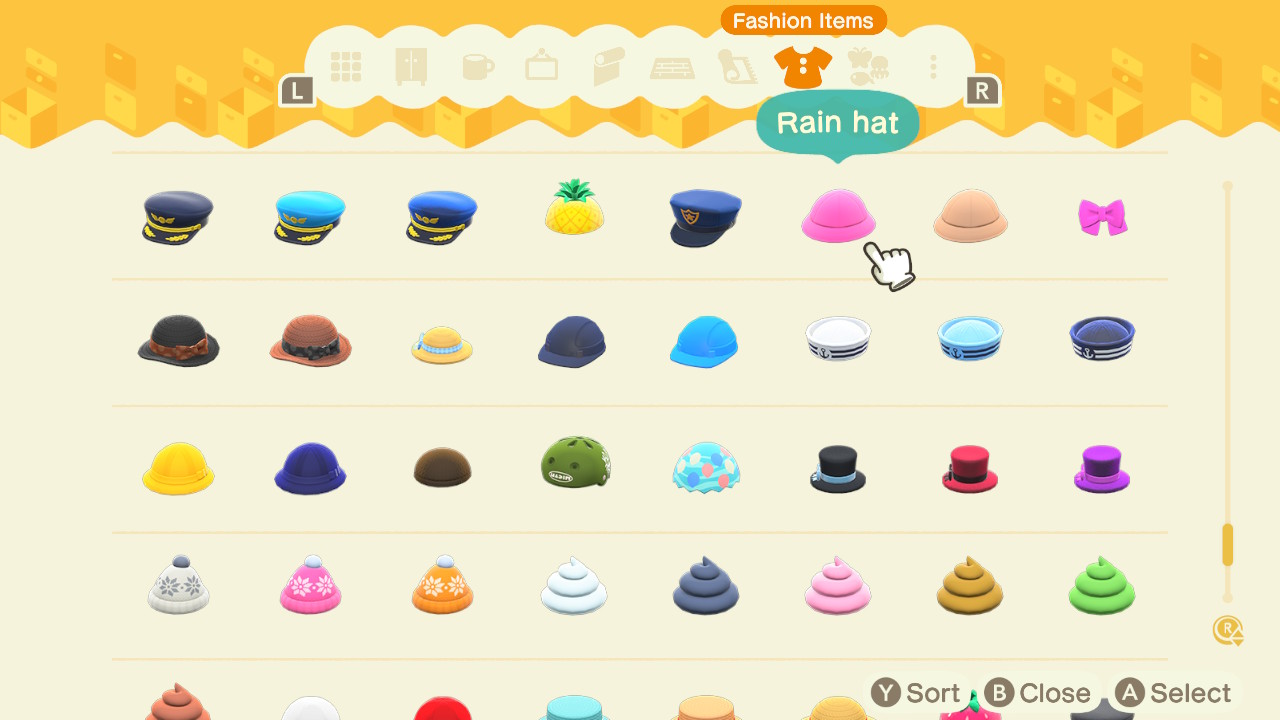Screen dimensions: 1280x720
Task: Close the catalog with B button
Action: [x=1037, y=693]
